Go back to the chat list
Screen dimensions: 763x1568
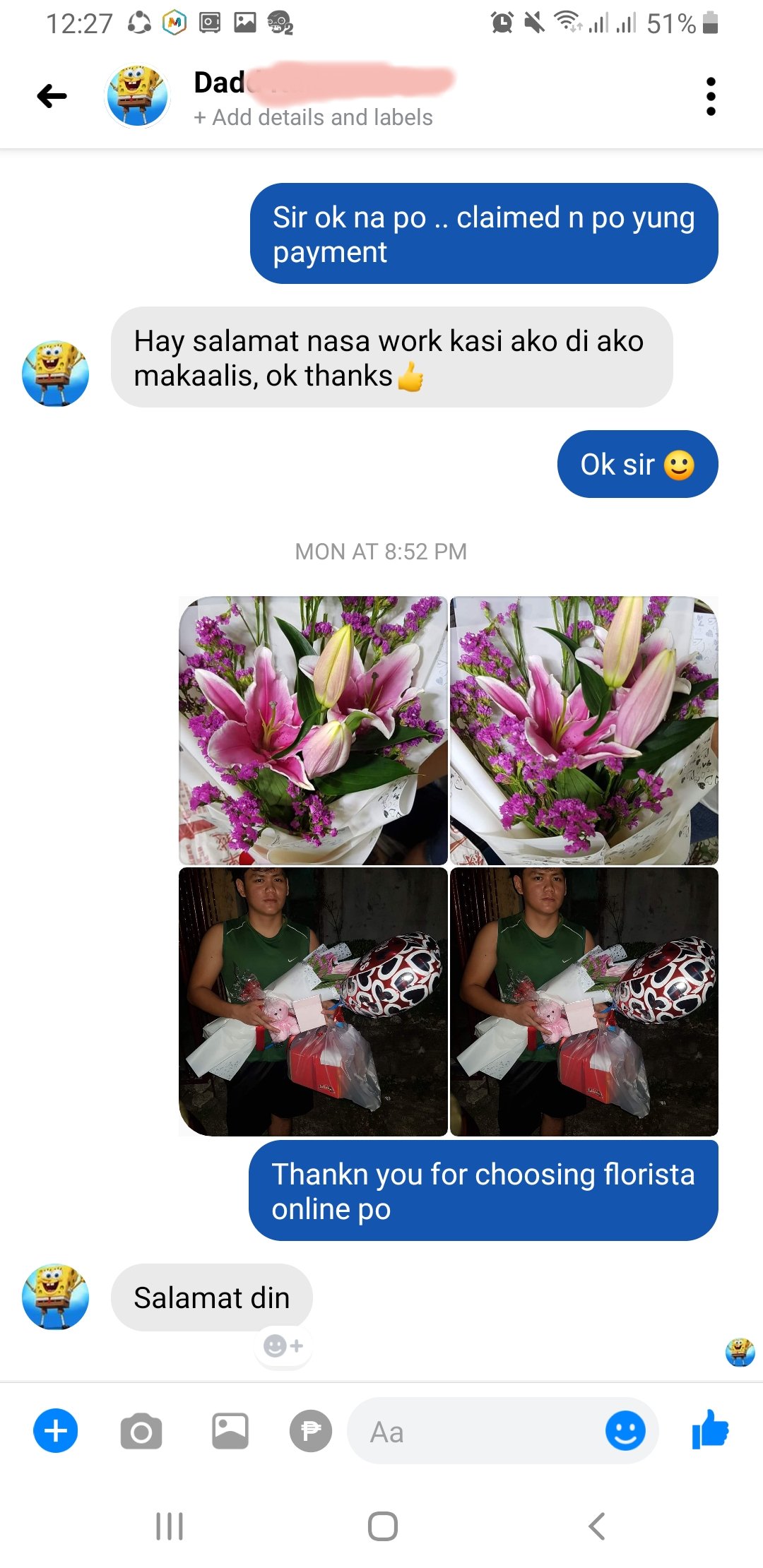52,96
